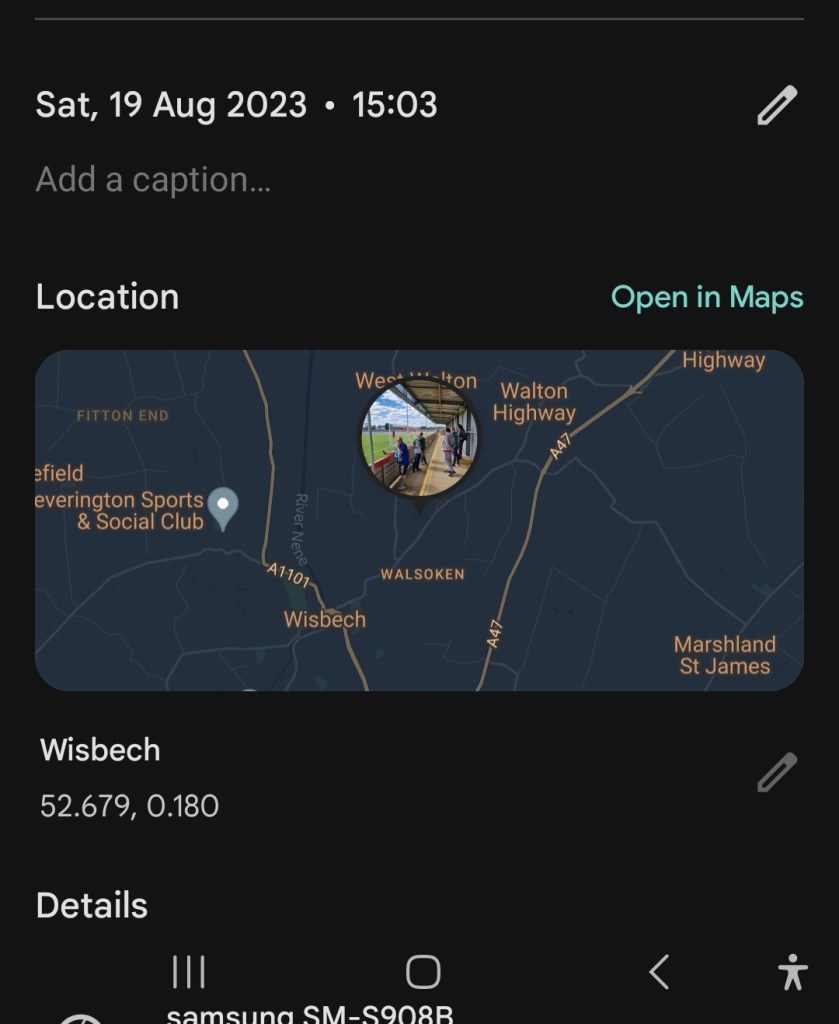Open recent apps
Viewport: 839px width, 1024px height.
188,971
